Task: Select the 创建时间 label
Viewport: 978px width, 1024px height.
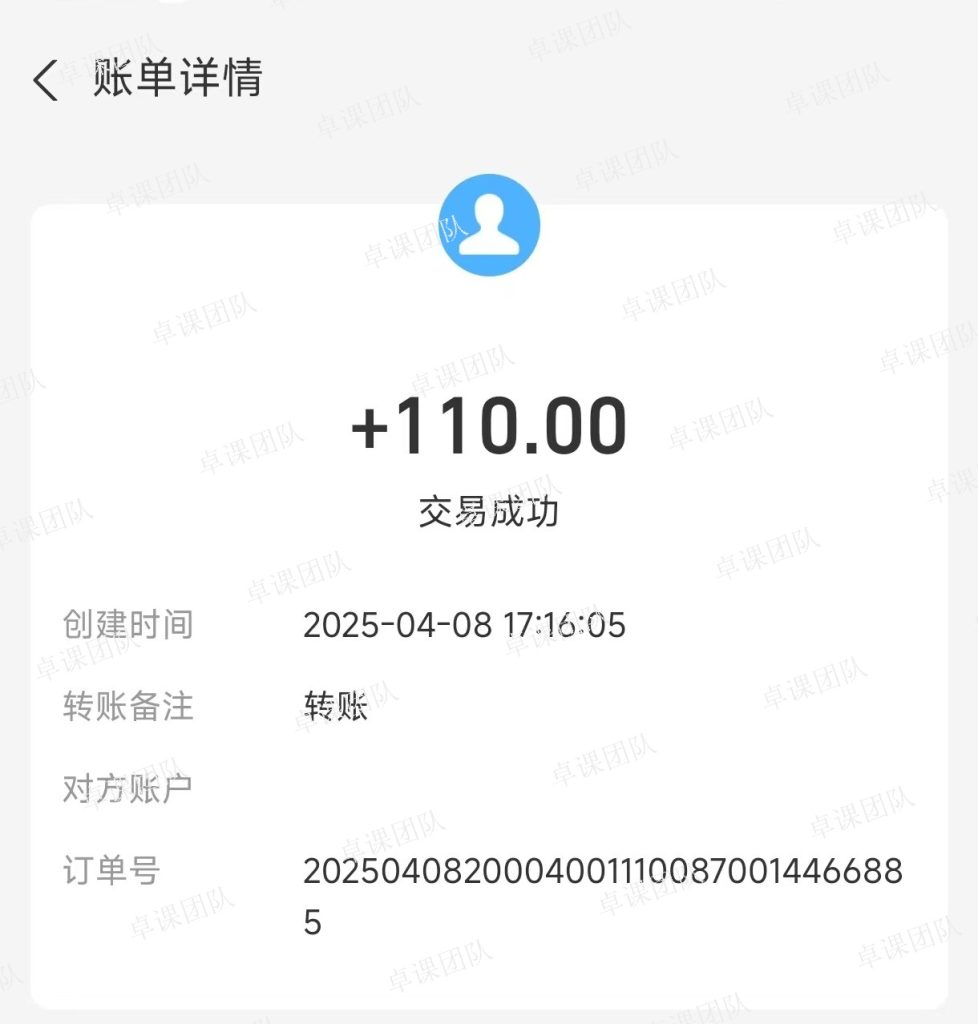Action: [x=128, y=624]
